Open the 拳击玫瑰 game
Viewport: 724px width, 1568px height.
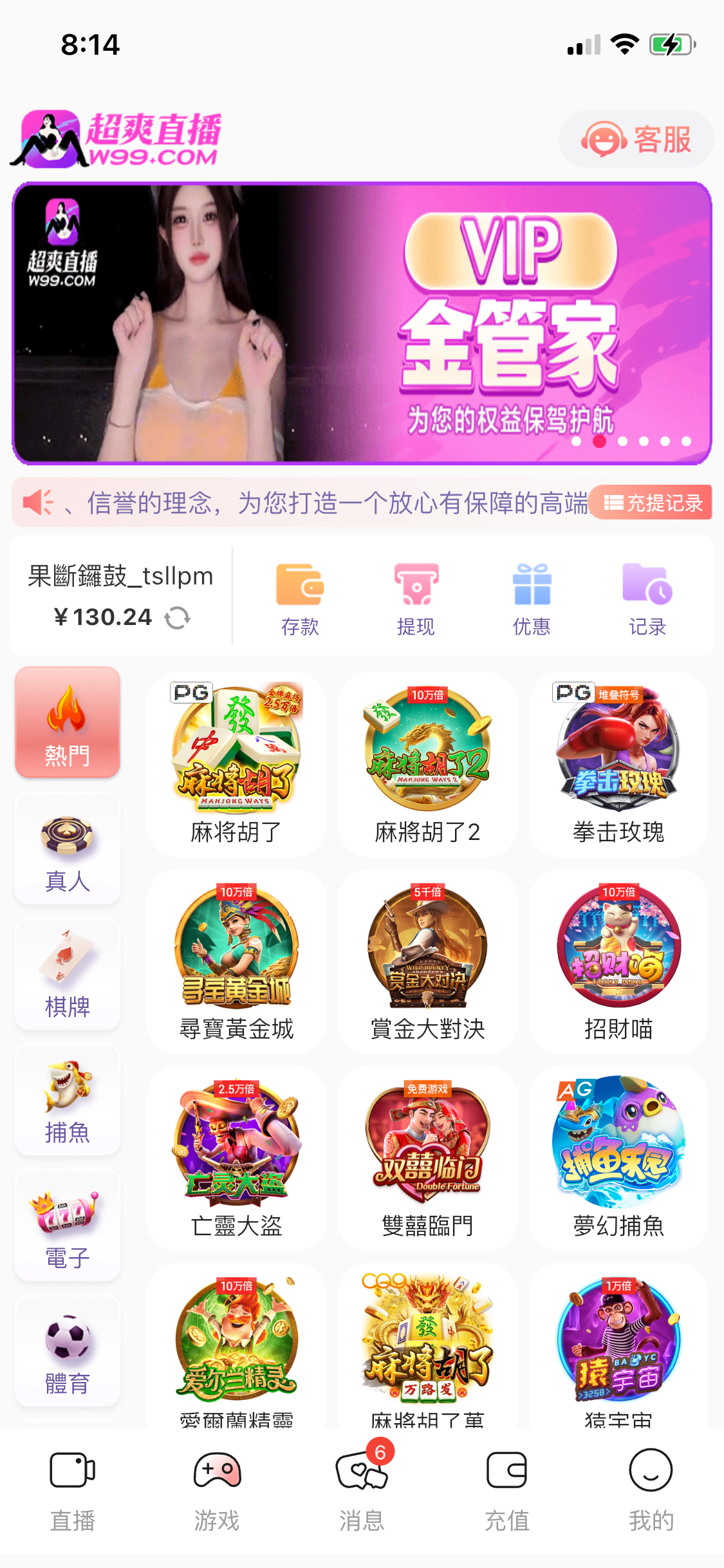pyautogui.click(x=618, y=764)
